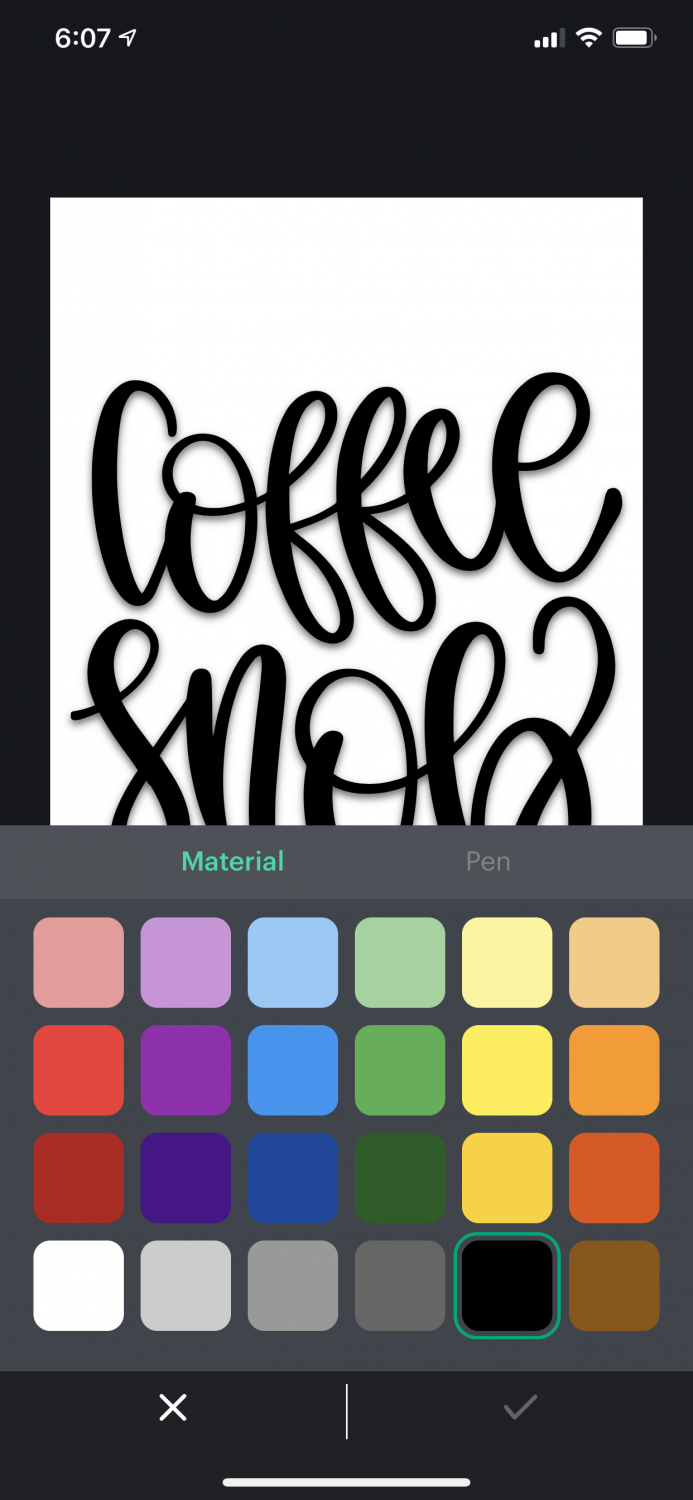693x1500 pixels.
Task: Switch to the Pen tab
Action: pyautogui.click(x=488, y=861)
